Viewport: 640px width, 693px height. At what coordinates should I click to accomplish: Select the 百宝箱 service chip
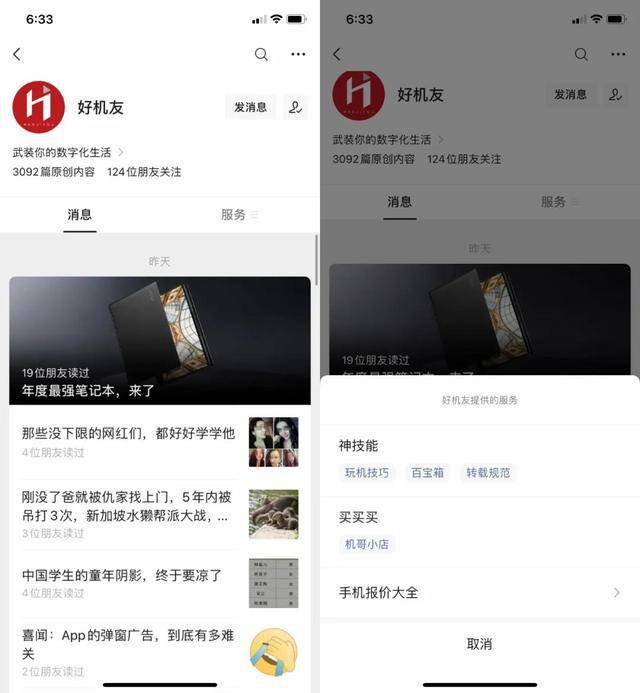point(427,473)
